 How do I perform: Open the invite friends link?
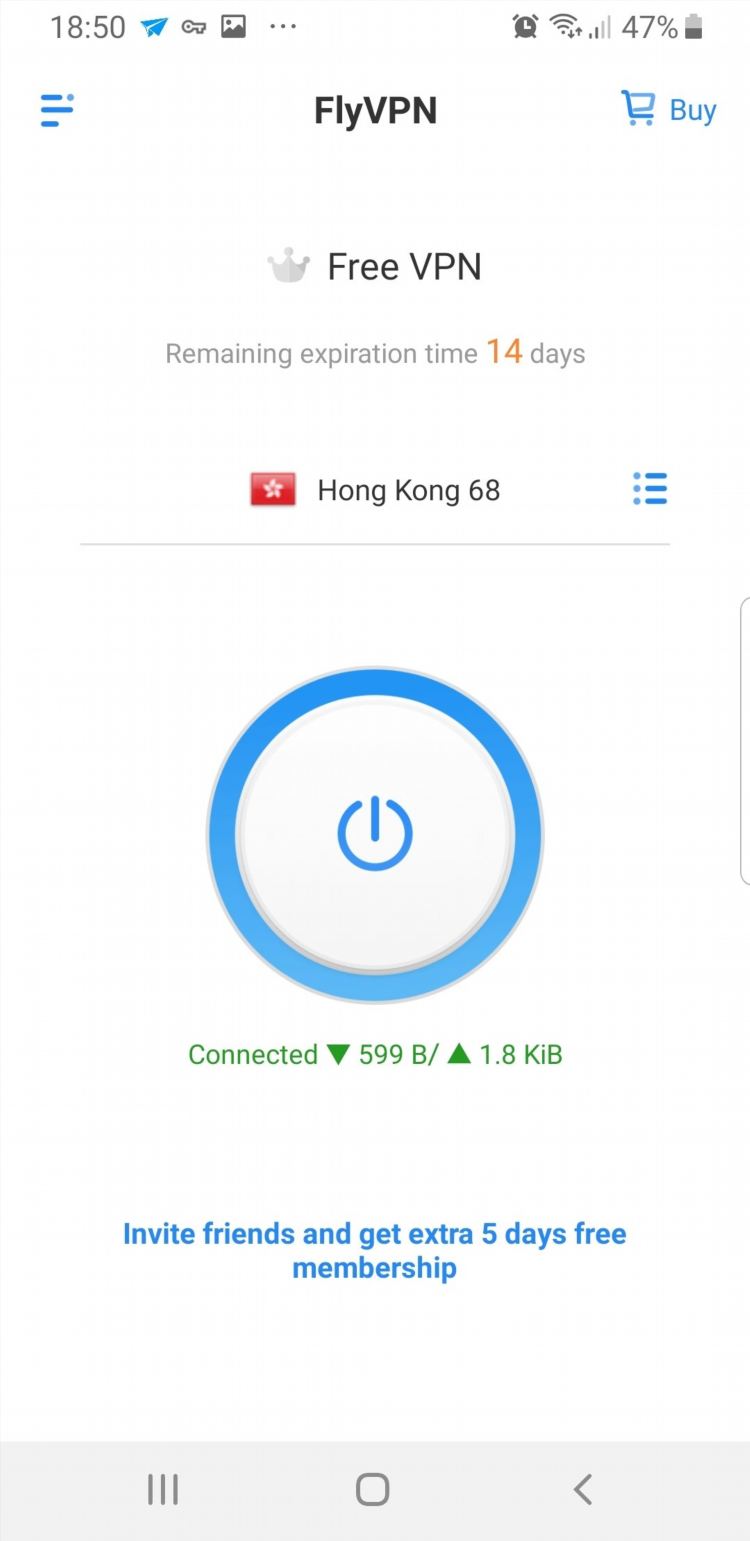pos(374,1250)
